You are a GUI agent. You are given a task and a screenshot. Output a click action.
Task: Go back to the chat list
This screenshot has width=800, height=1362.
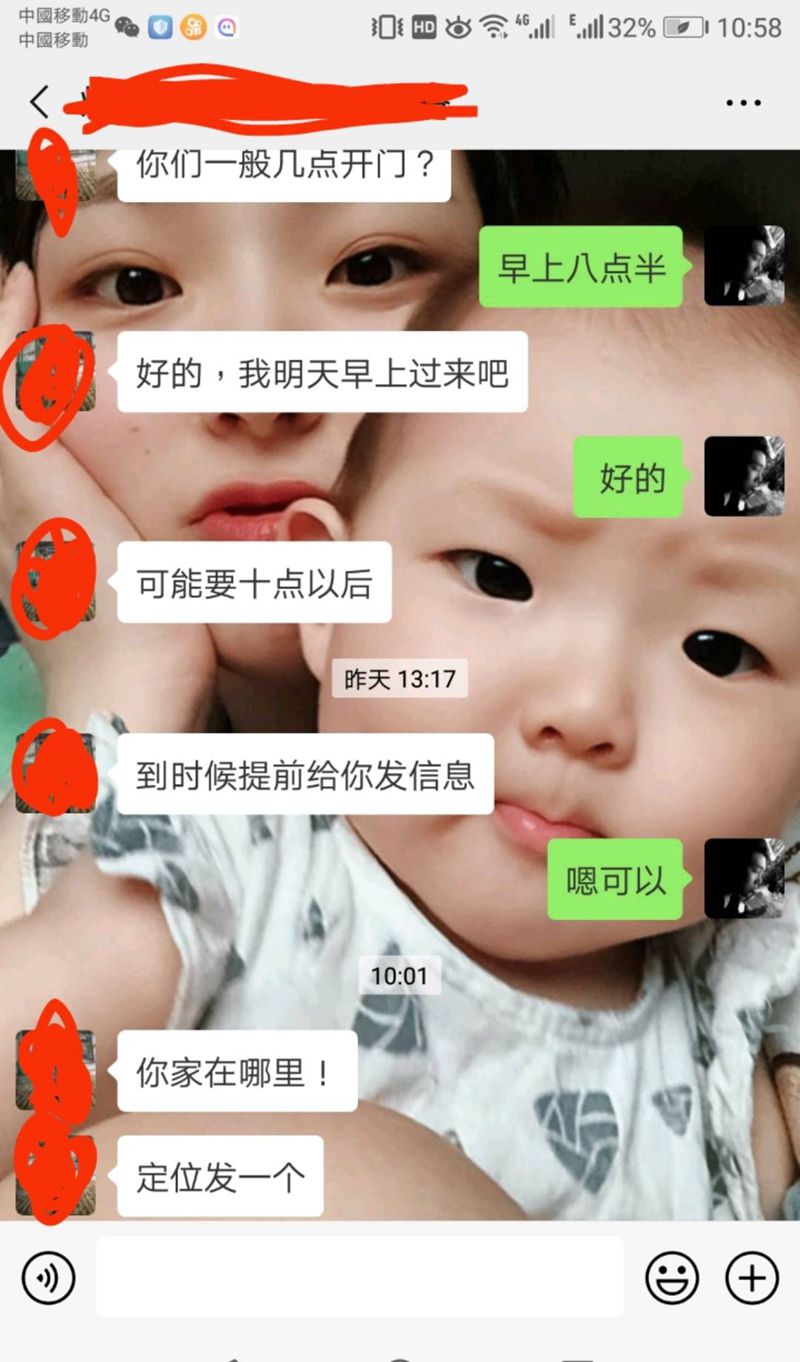pos(38,102)
